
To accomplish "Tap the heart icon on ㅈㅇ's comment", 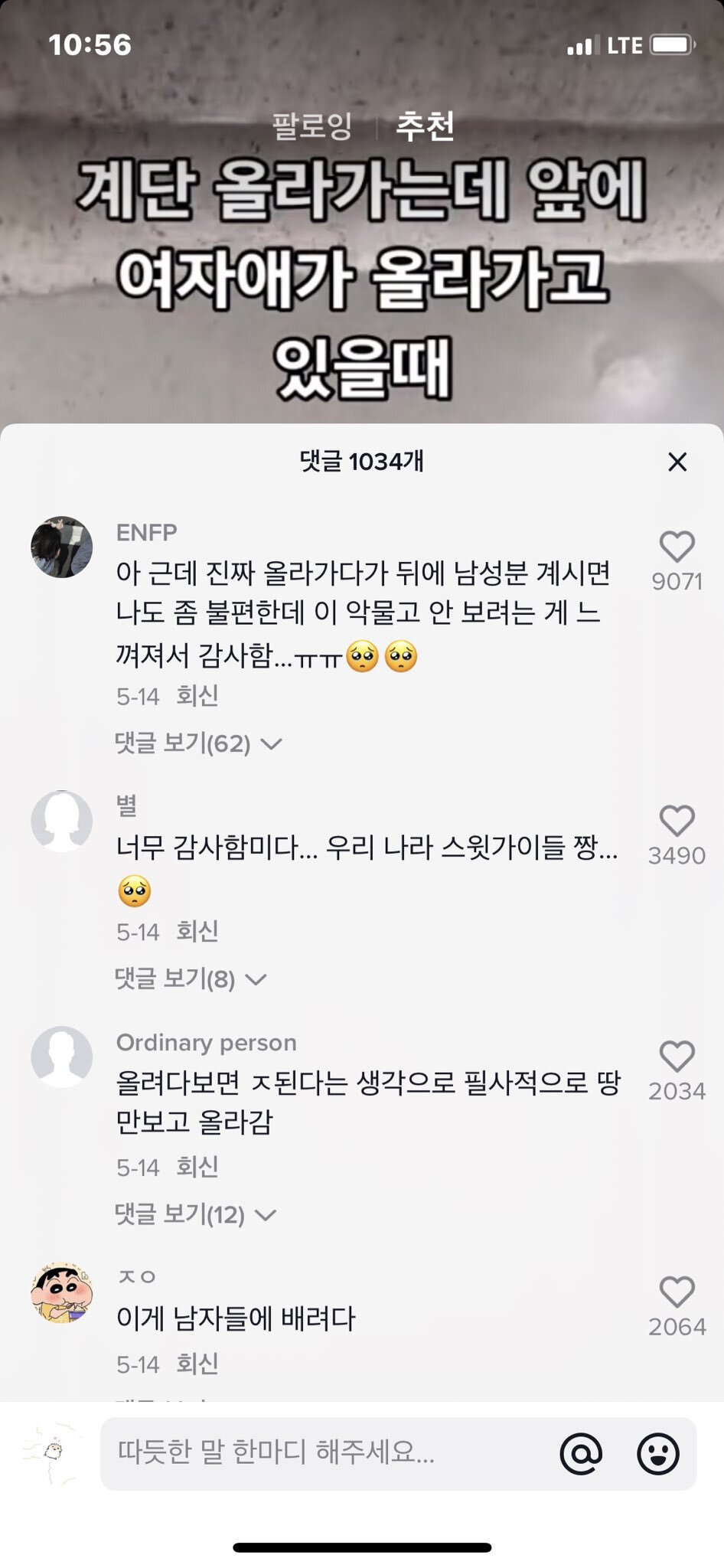I will 677,1293.
